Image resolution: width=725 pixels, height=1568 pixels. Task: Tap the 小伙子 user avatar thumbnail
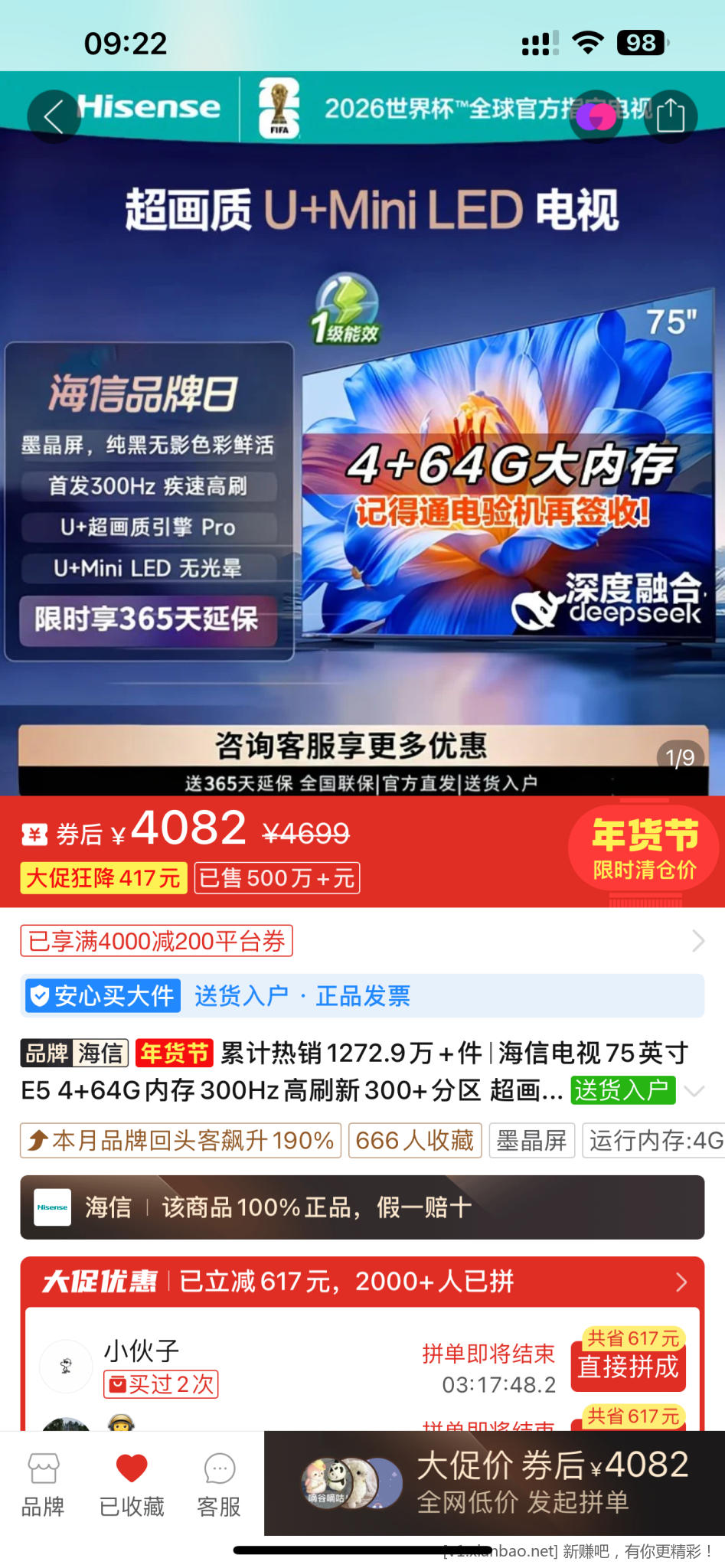66,1365
